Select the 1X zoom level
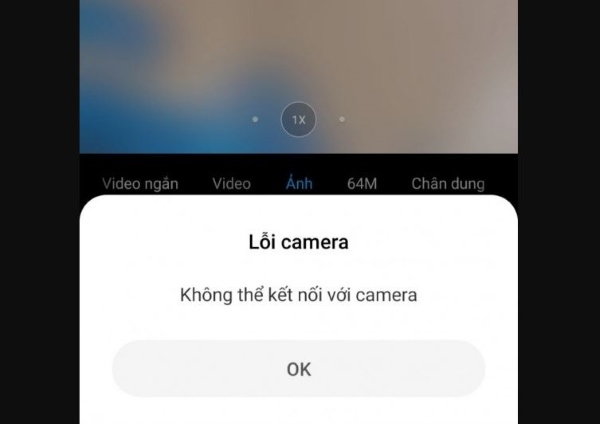The width and height of the screenshot is (600, 424). pyautogui.click(x=298, y=120)
